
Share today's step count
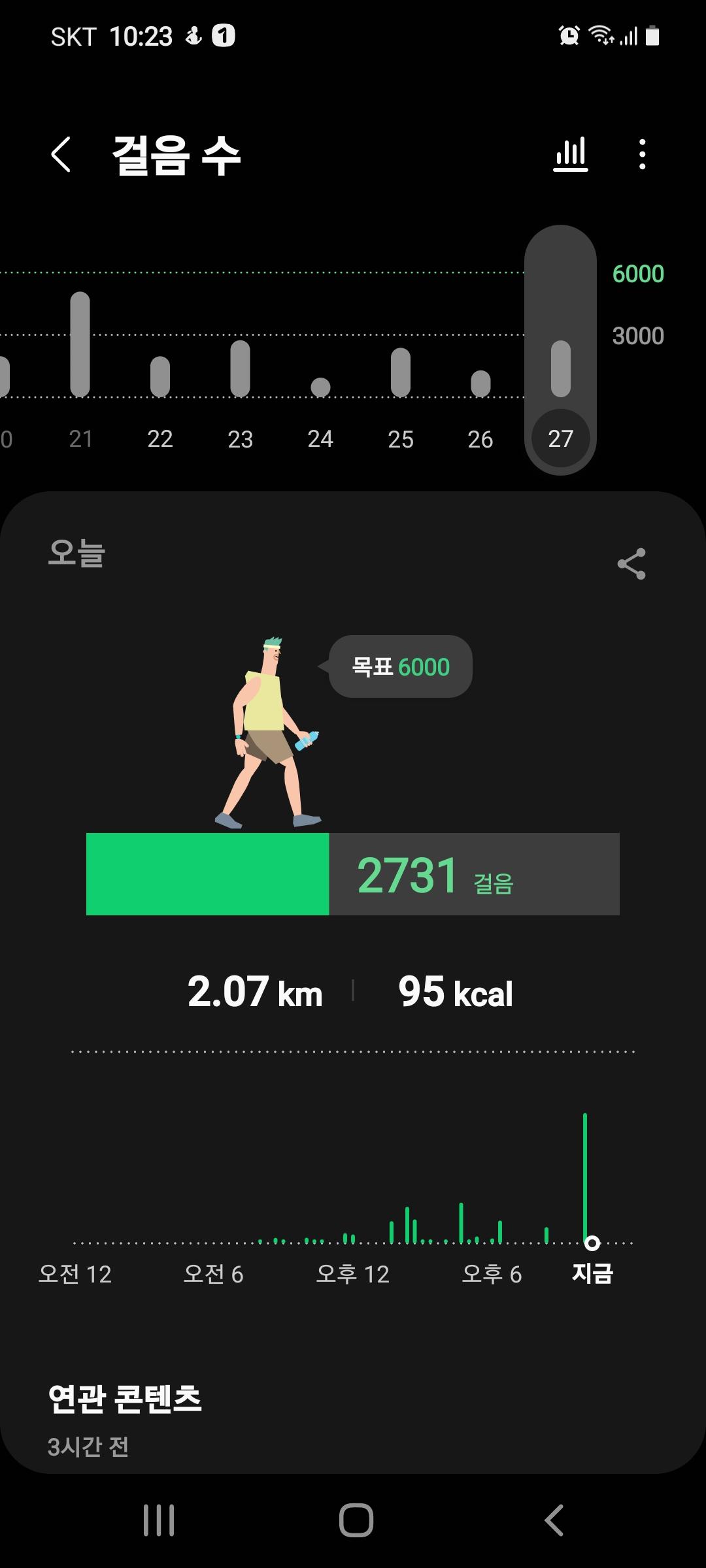coord(631,564)
